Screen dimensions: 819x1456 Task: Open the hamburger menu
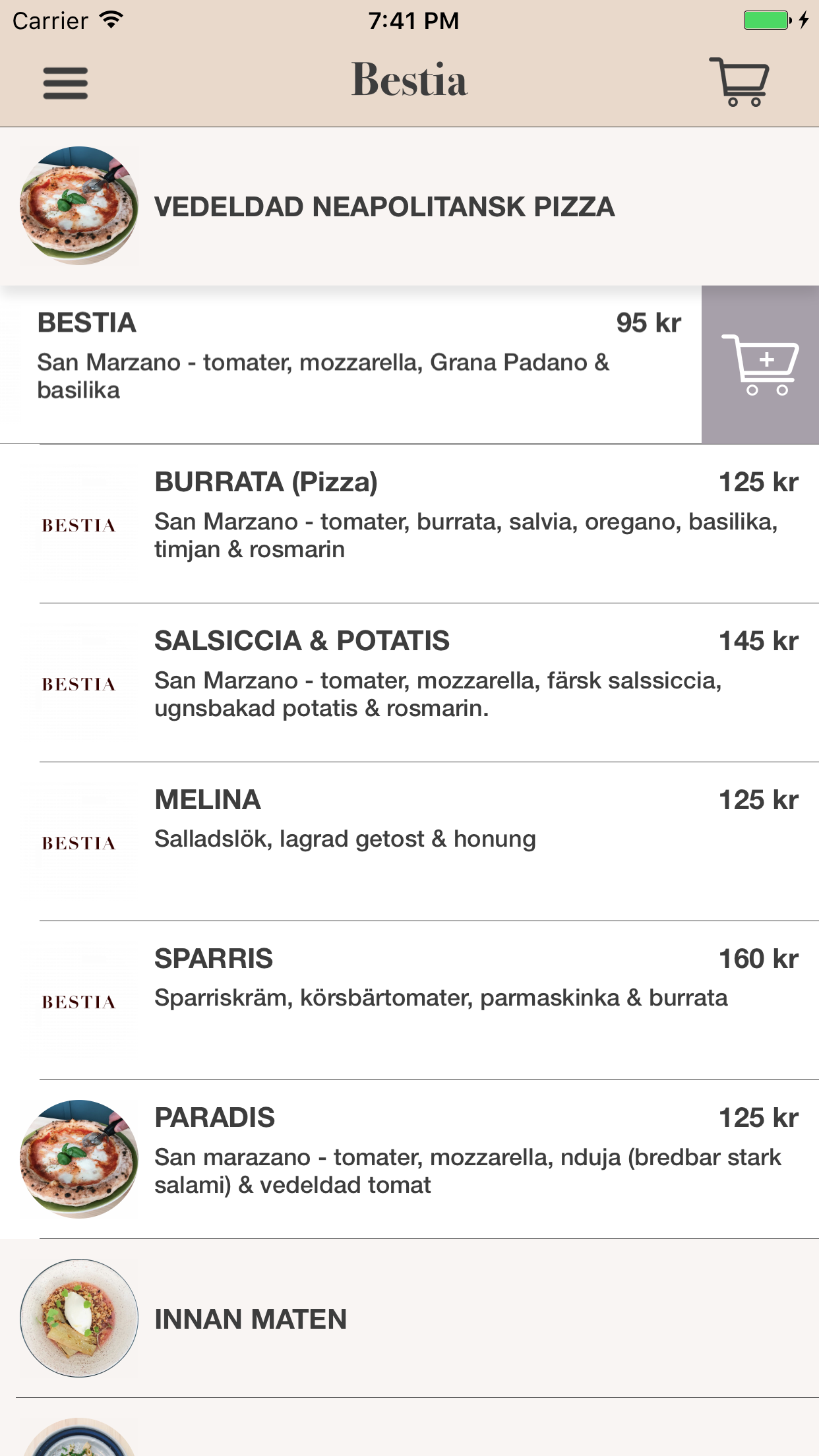[x=65, y=83]
